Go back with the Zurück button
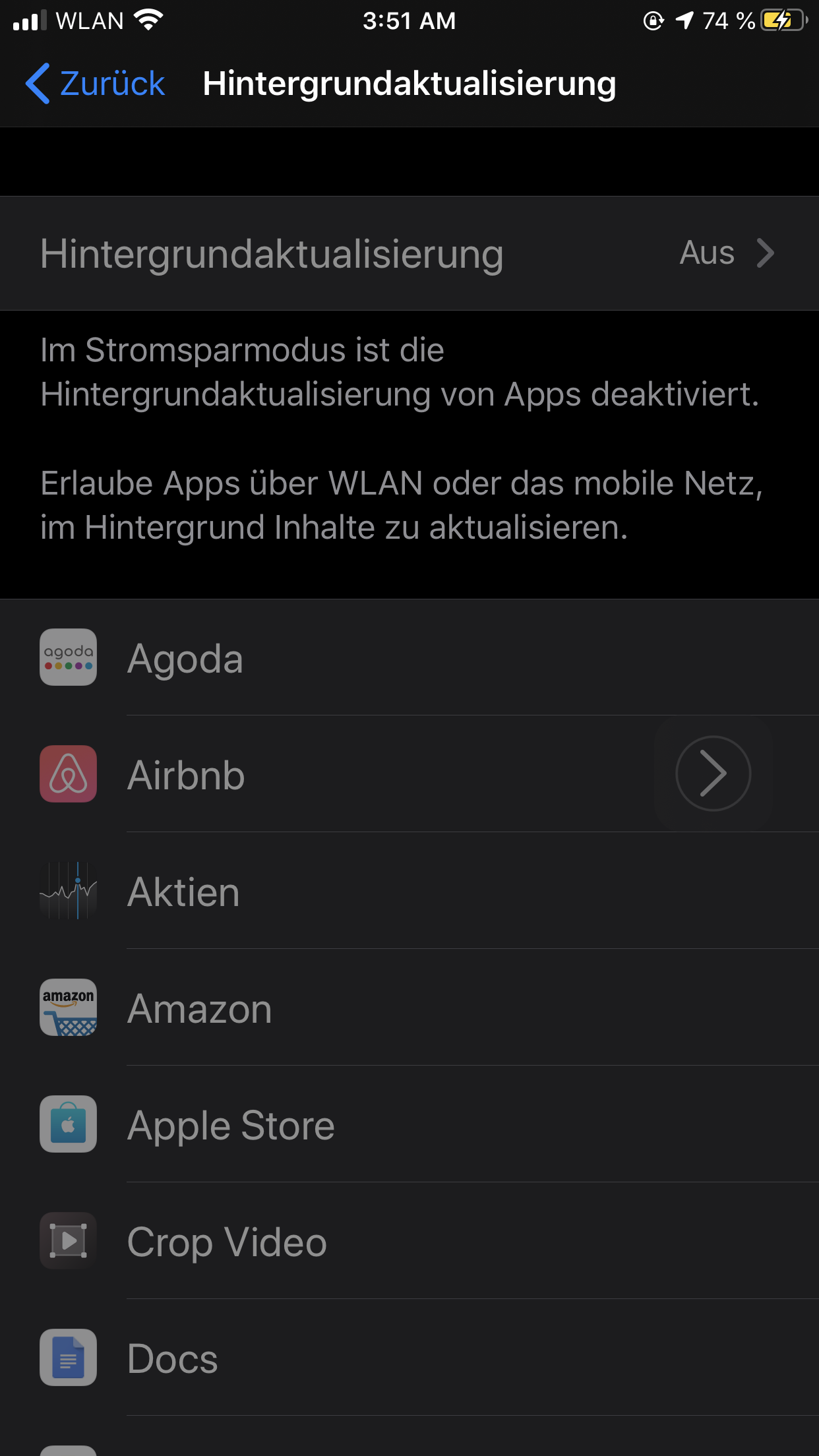 click(x=96, y=84)
